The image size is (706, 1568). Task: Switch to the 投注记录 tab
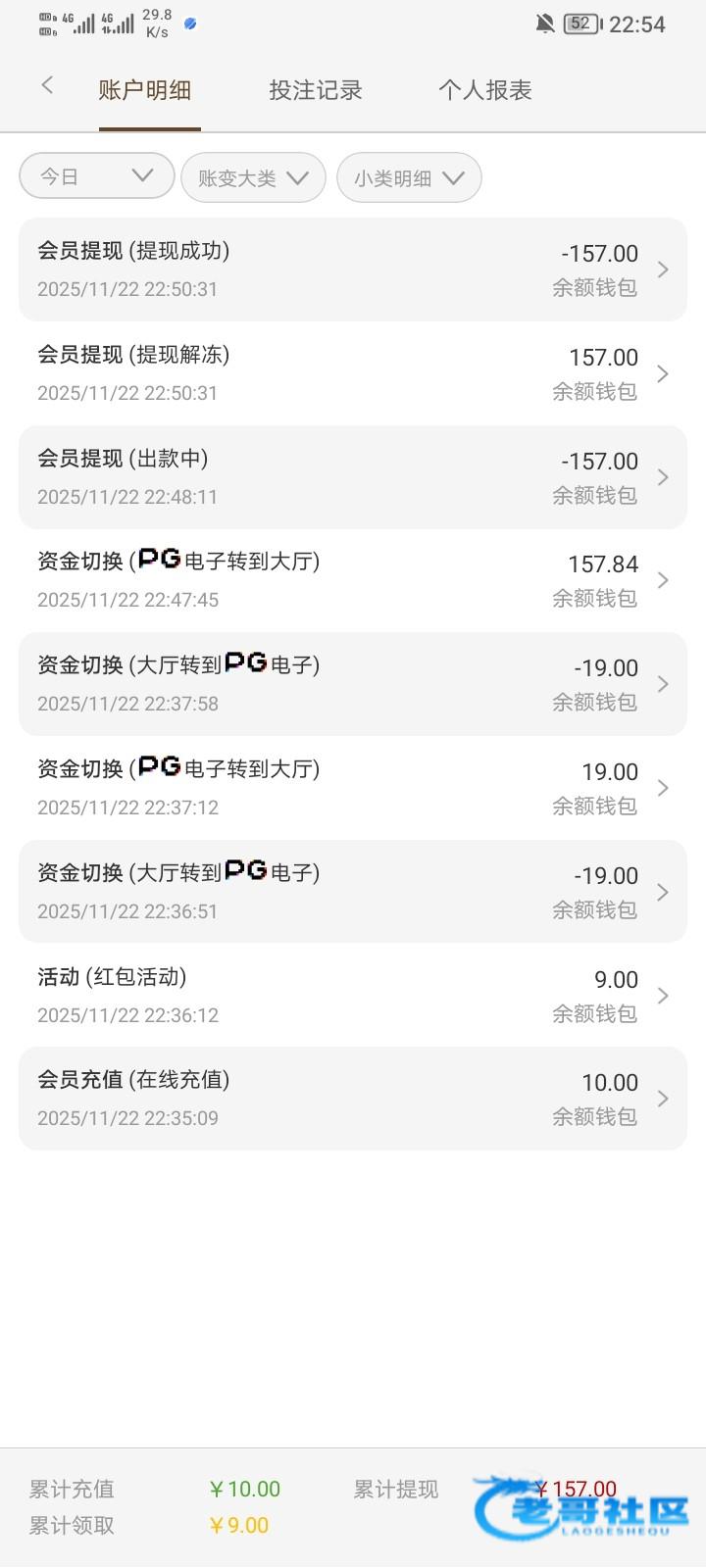(x=316, y=90)
